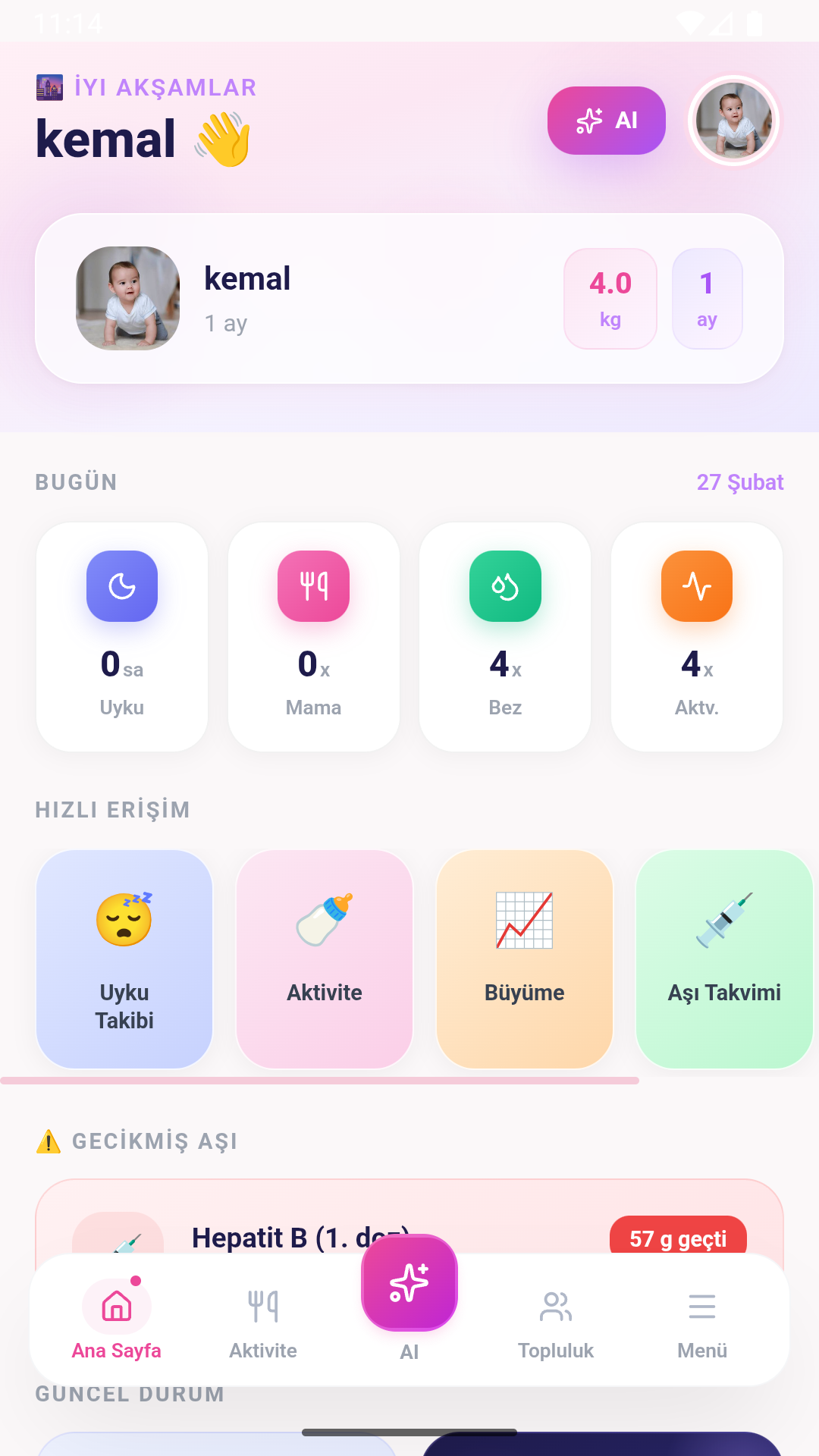Open today's Uyku sleep summary card
This screenshot has height=1456, width=819.
click(122, 636)
